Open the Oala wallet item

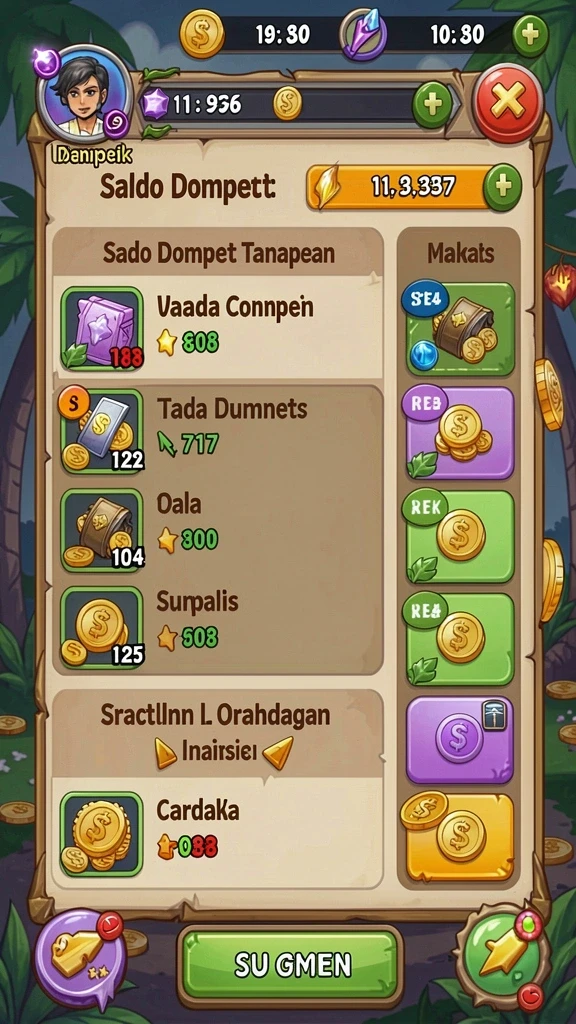click(x=217, y=530)
